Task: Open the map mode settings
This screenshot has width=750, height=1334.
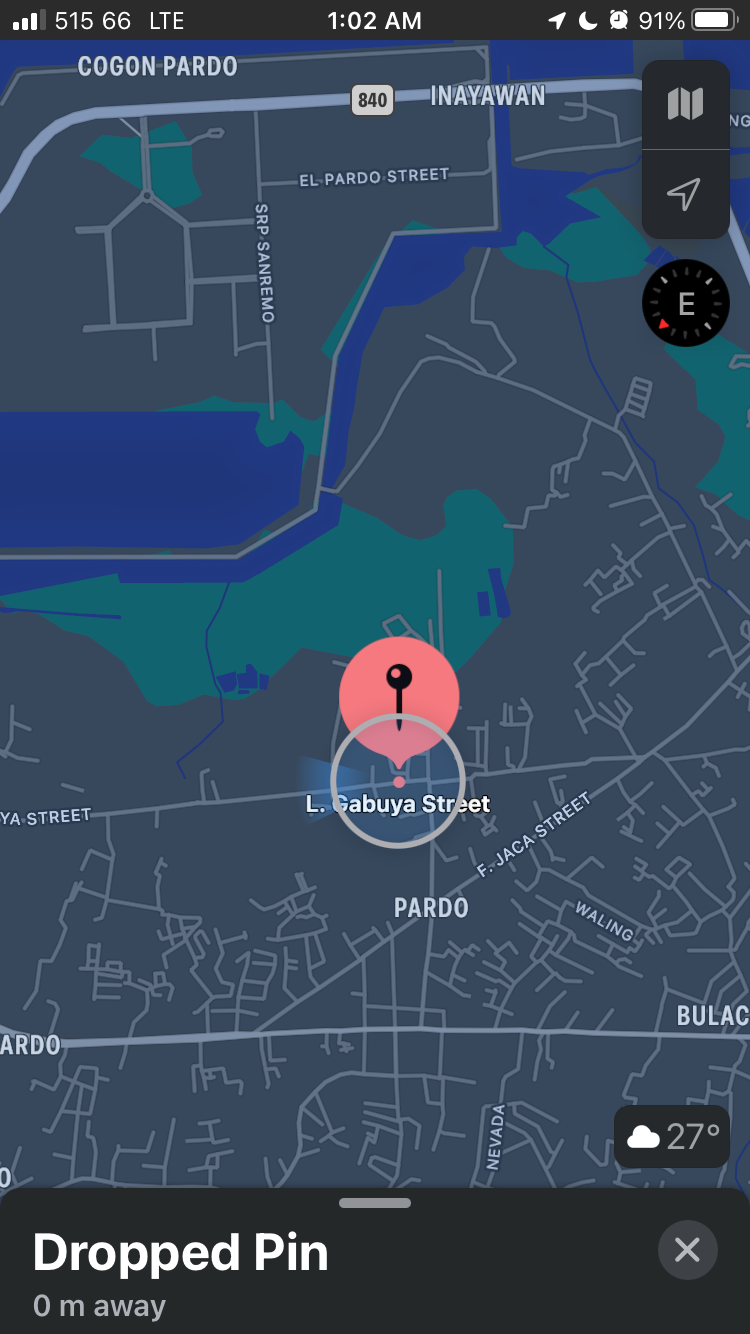Action: point(686,104)
